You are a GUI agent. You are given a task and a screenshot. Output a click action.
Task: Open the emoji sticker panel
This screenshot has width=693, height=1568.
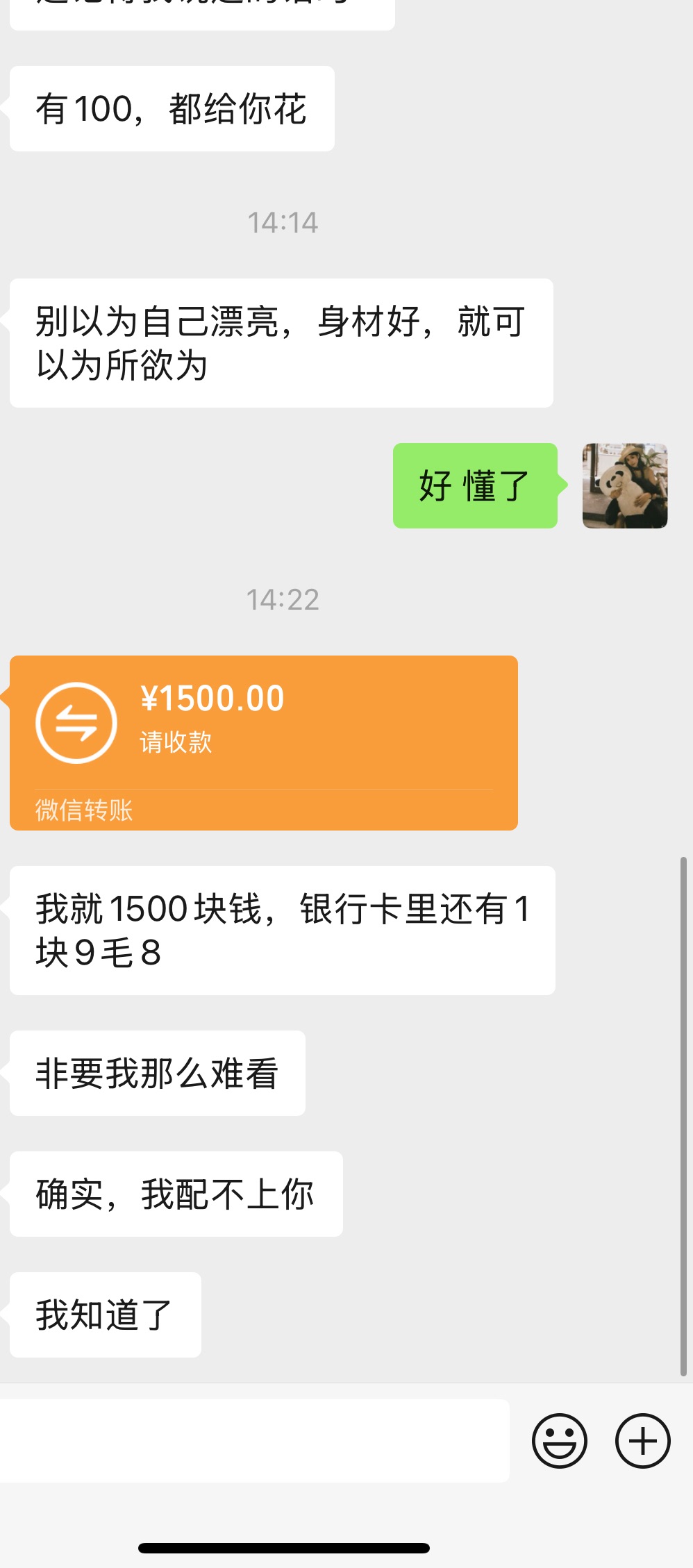pyautogui.click(x=559, y=1440)
